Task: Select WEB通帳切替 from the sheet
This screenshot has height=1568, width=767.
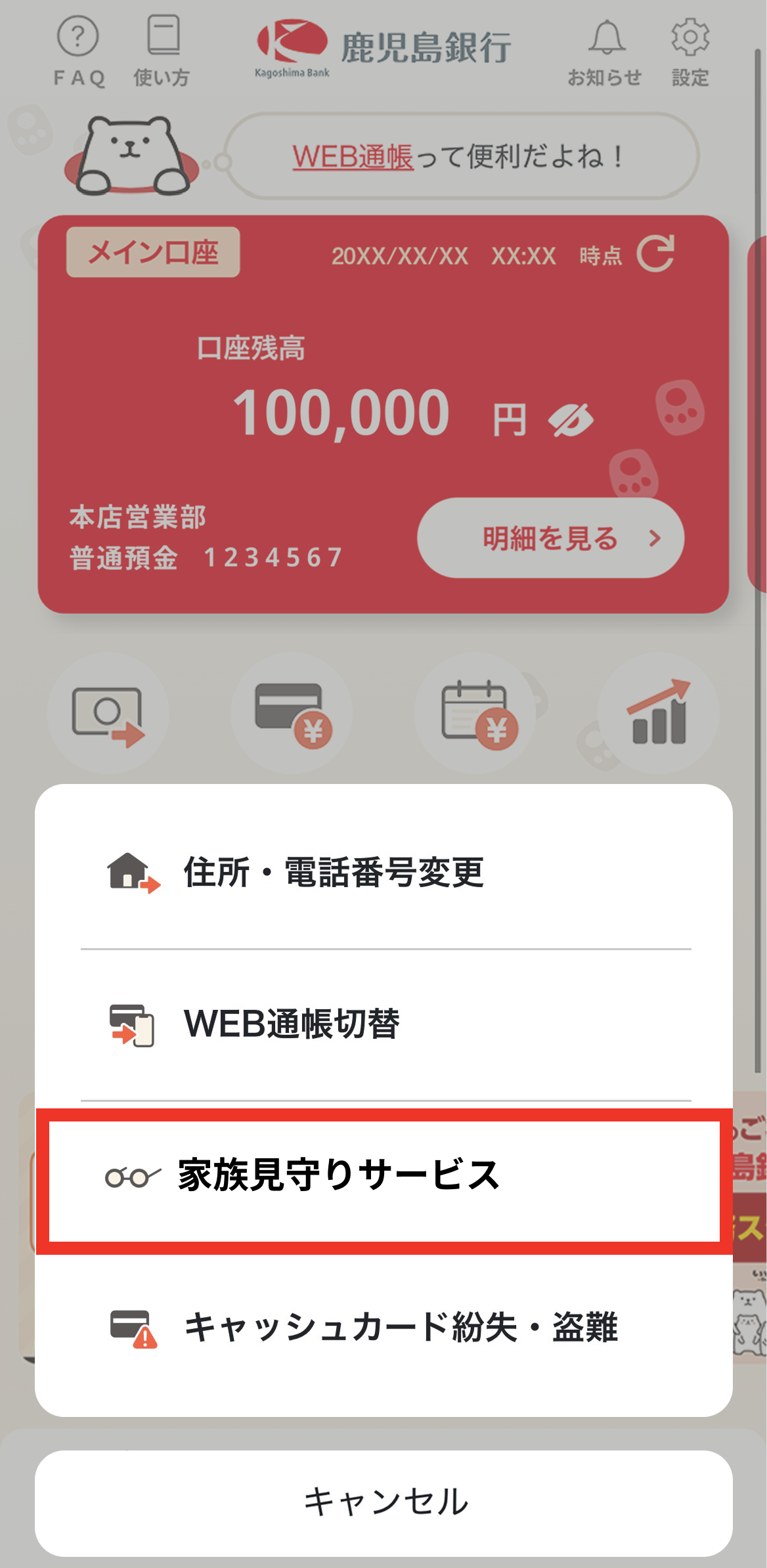Action: 383,1024
